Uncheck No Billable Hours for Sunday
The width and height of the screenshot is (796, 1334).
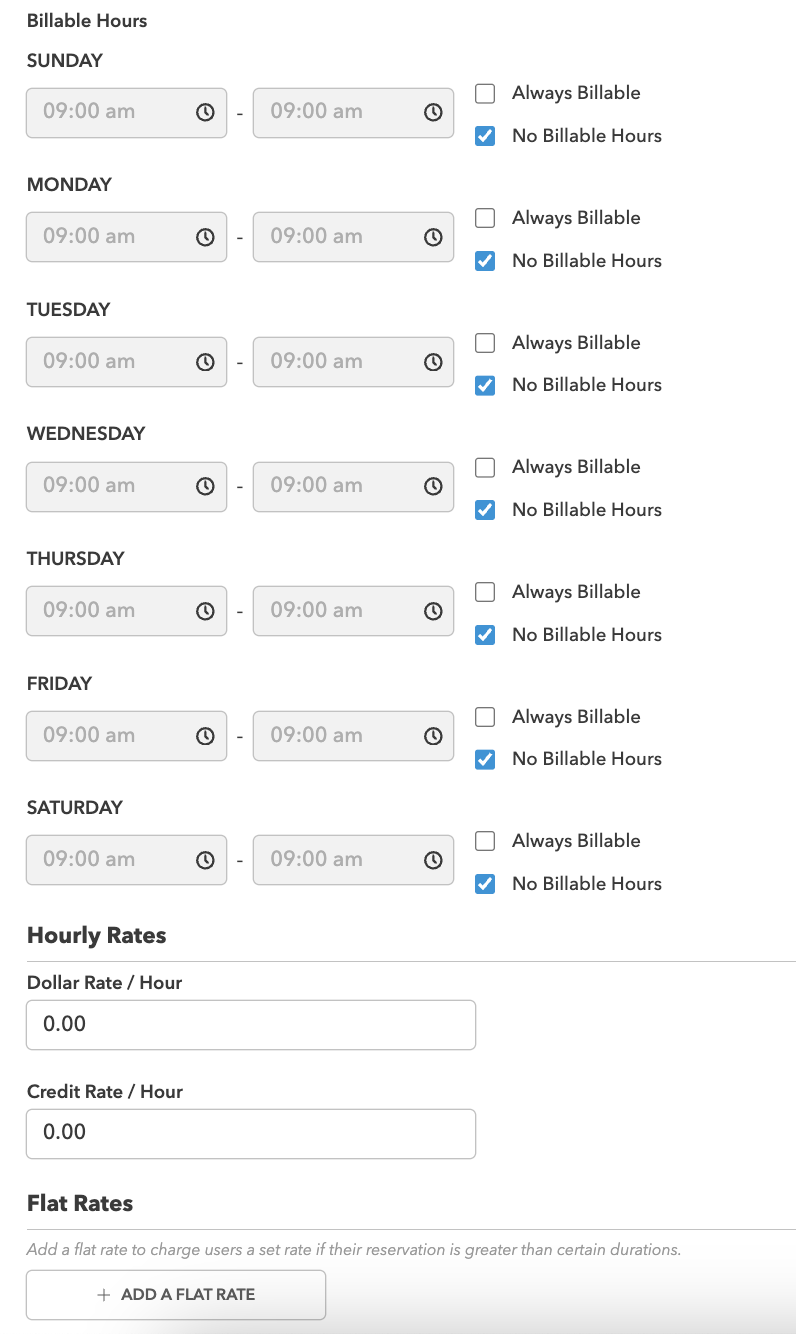coord(485,136)
